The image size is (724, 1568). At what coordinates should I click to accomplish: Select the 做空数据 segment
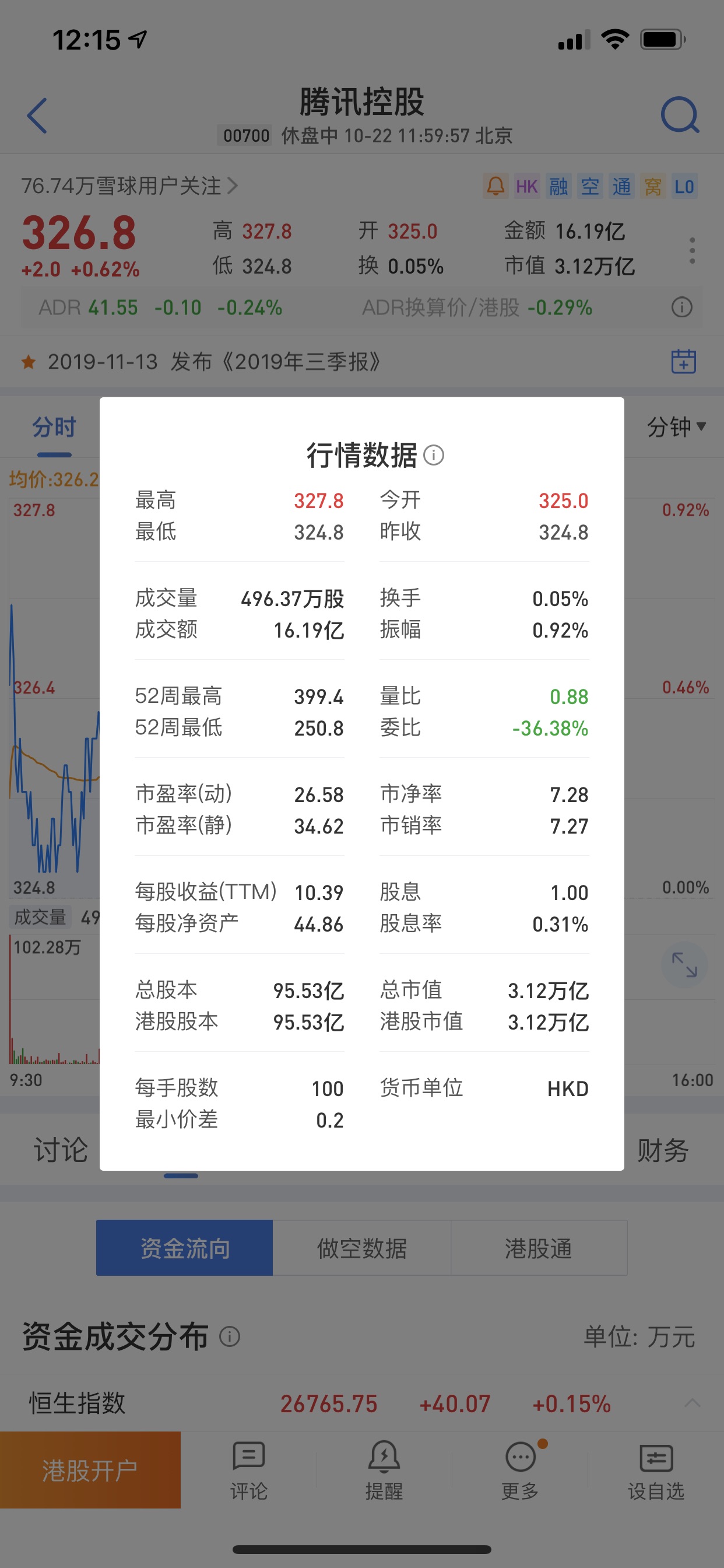pyautogui.click(x=361, y=1248)
